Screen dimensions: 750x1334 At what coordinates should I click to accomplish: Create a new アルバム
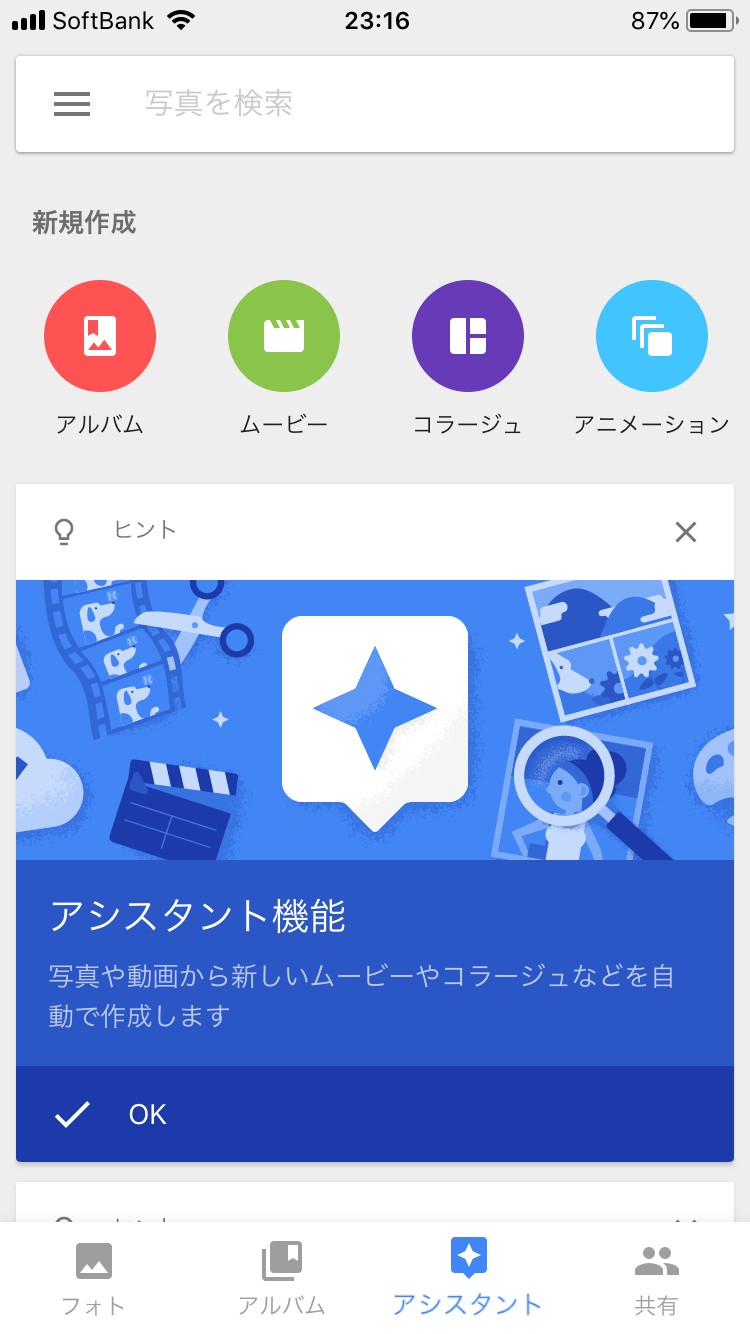[x=100, y=336]
